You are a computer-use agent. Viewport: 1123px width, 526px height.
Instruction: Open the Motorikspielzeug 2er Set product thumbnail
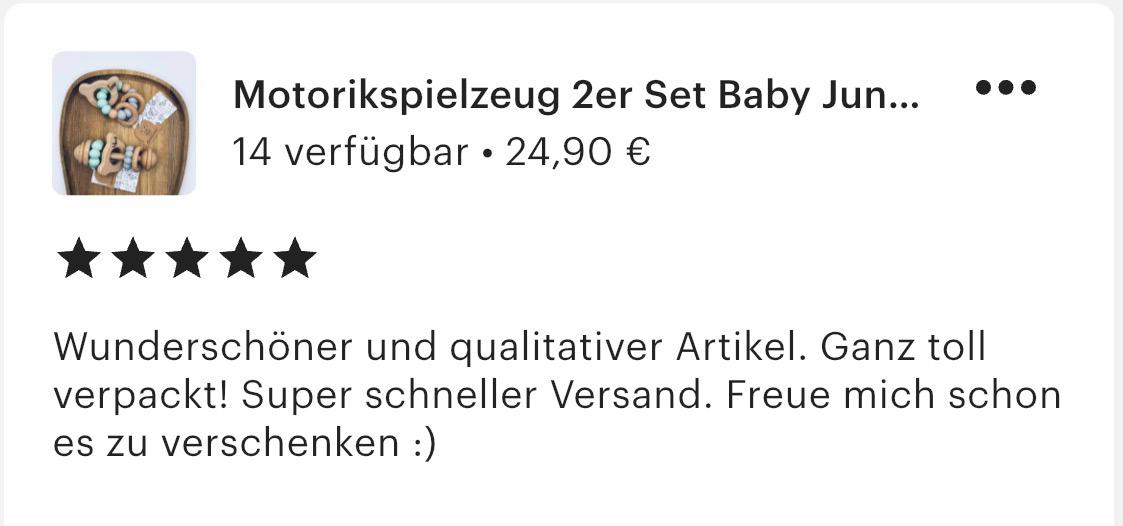(x=124, y=123)
